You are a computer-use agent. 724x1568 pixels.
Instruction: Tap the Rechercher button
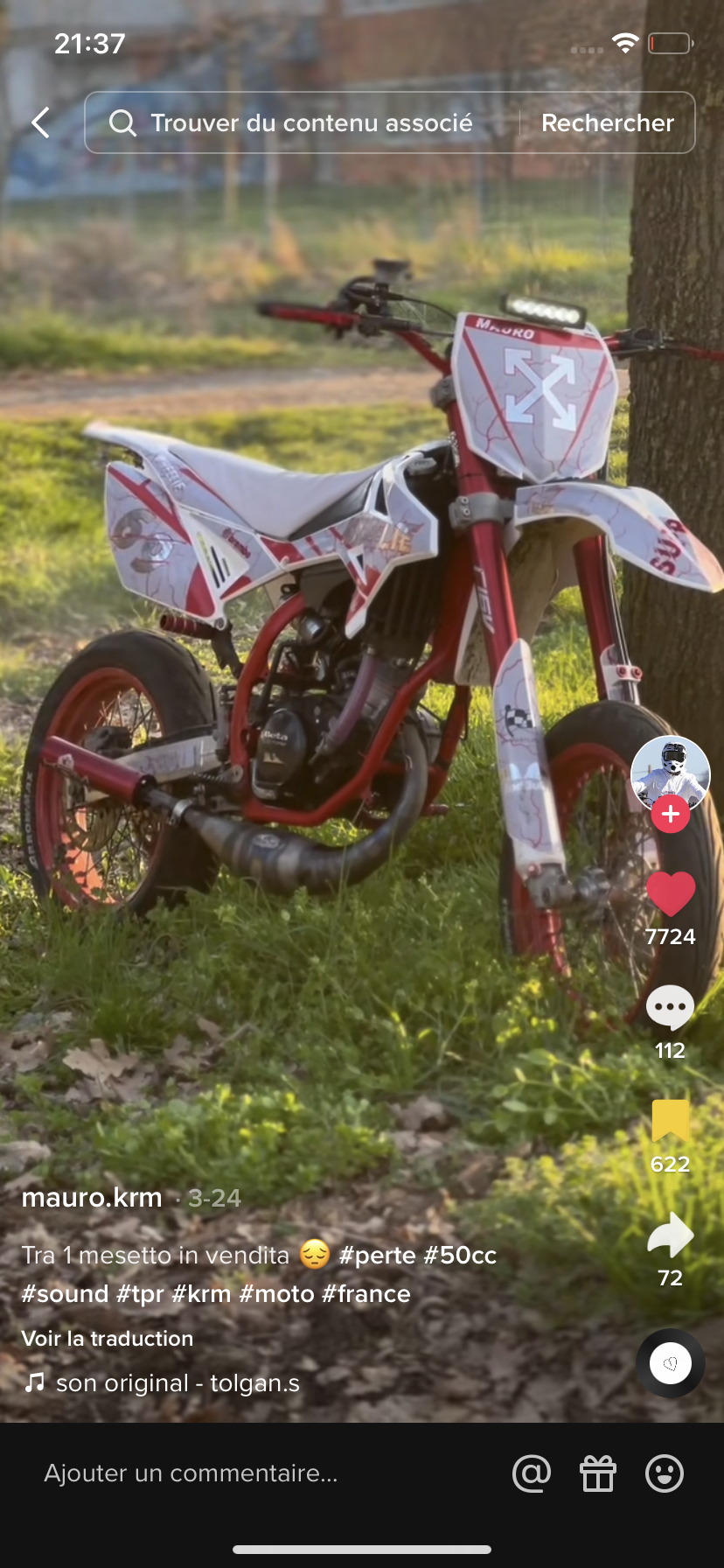tap(608, 122)
